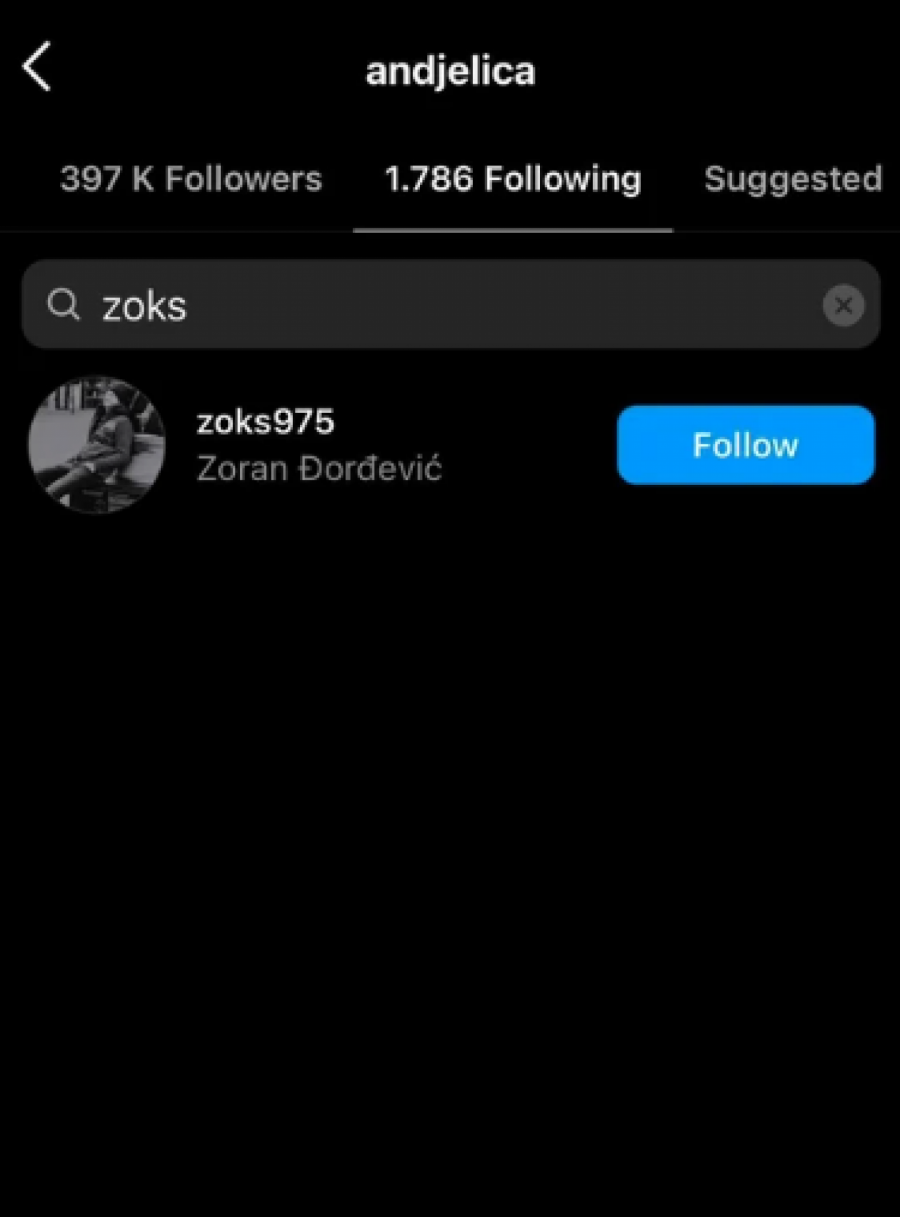Open Zoran Đorđević's profile row
Viewport: 900px width, 1217px height.
[x=320, y=446]
